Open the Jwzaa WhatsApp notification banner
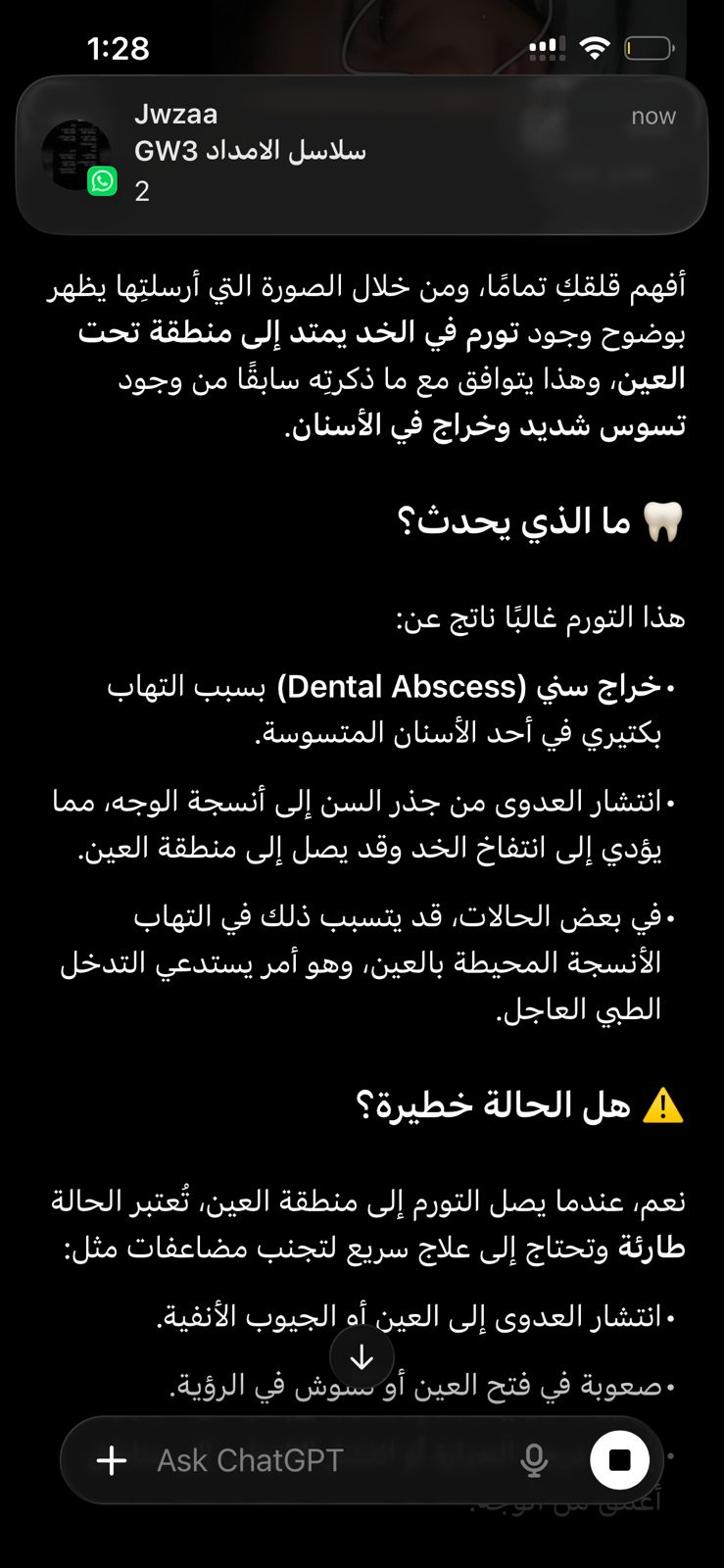Image resolution: width=724 pixels, height=1568 pixels. pos(362,154)
